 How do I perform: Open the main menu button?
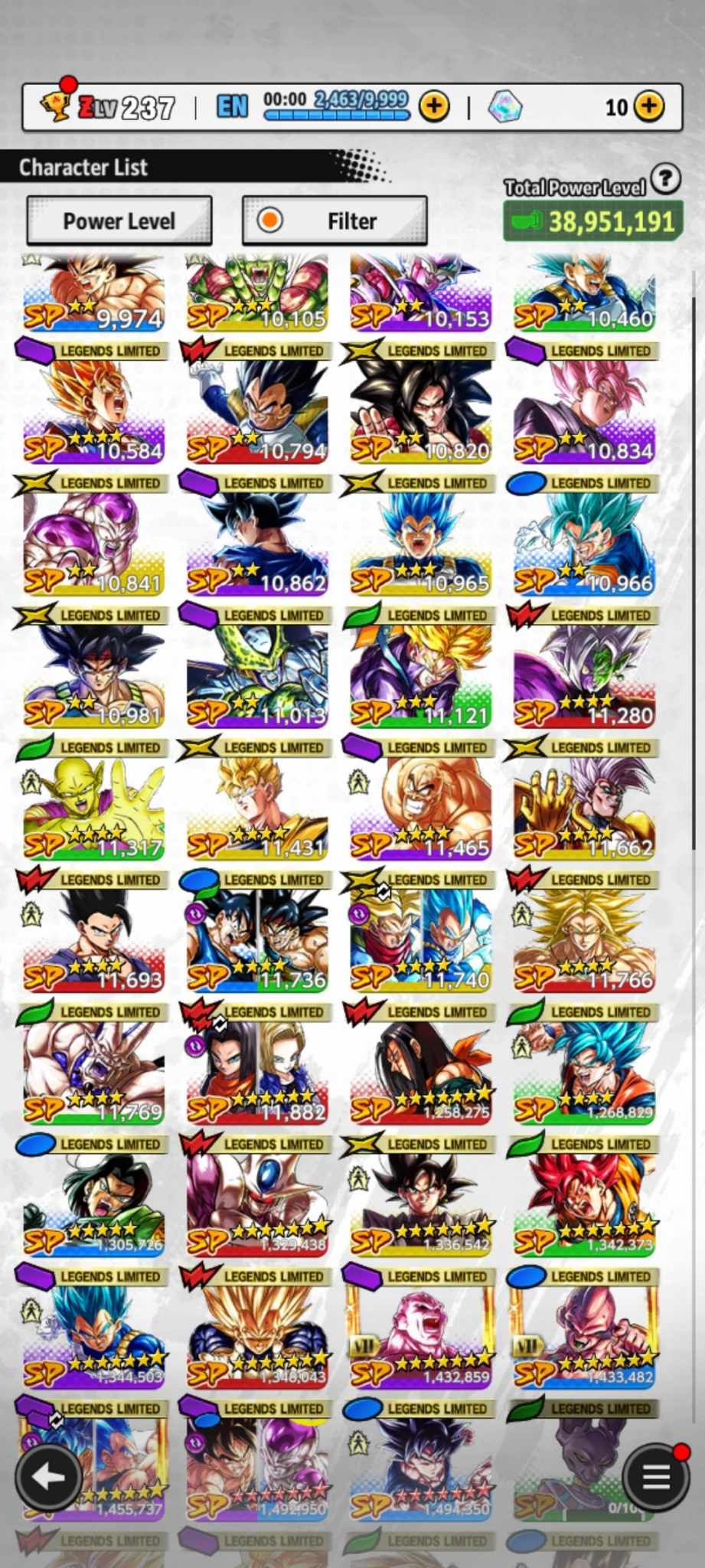655,1478
